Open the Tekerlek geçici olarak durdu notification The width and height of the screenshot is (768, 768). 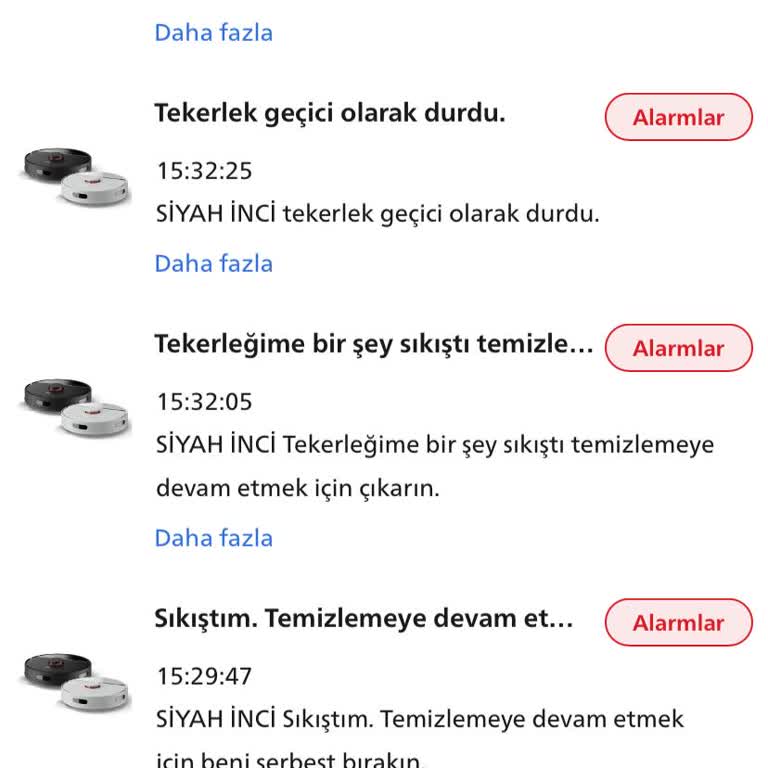330,113
